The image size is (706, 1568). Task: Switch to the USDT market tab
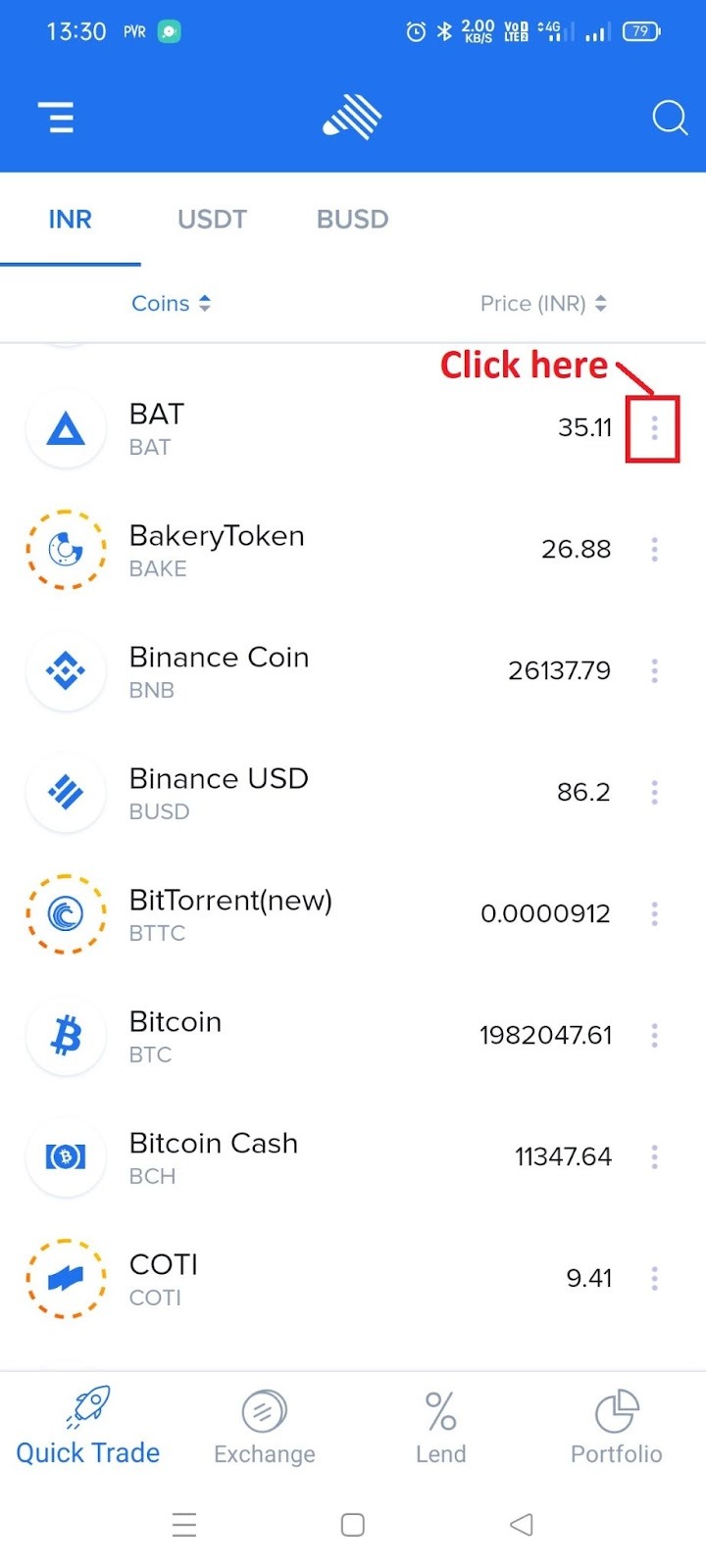(212, 219)
